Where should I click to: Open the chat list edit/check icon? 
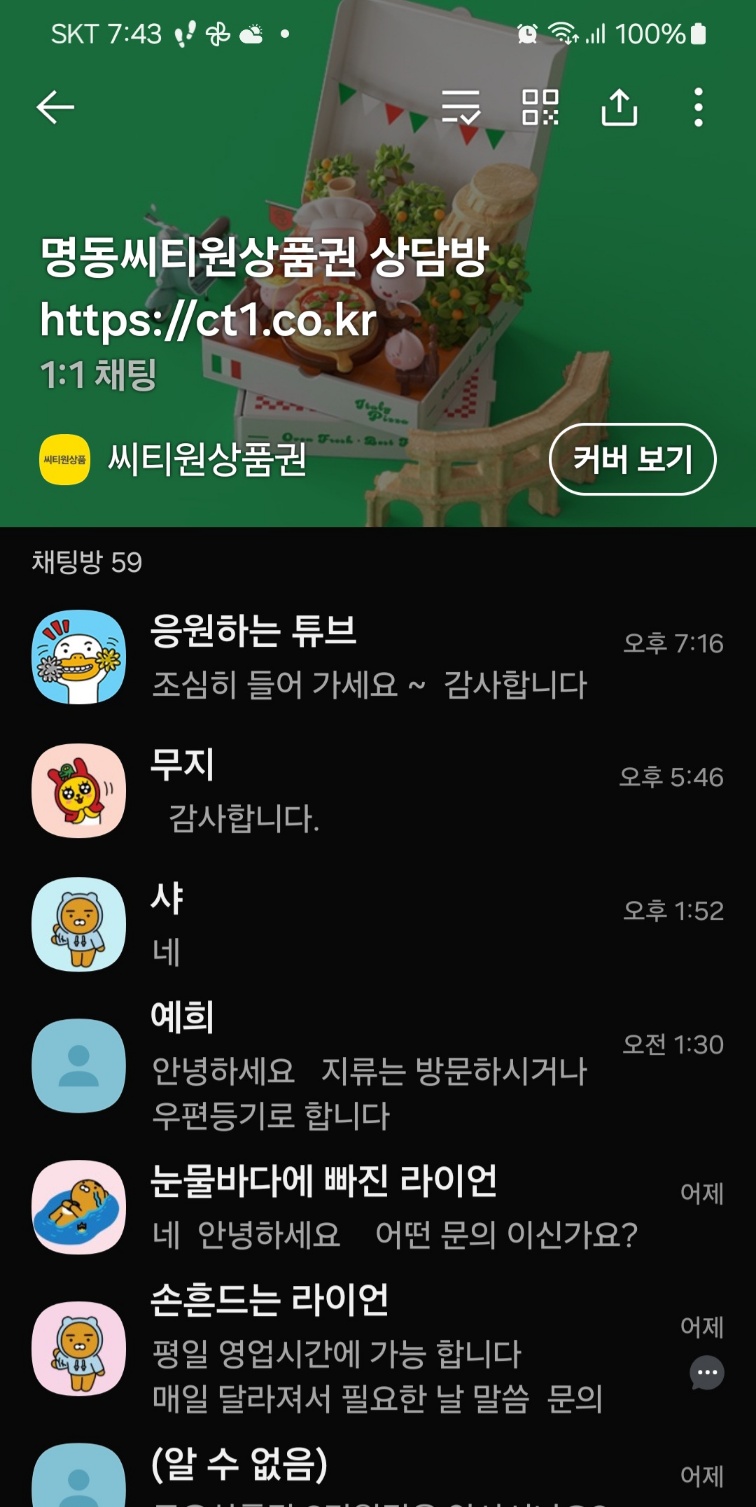(x=461, y=107)
